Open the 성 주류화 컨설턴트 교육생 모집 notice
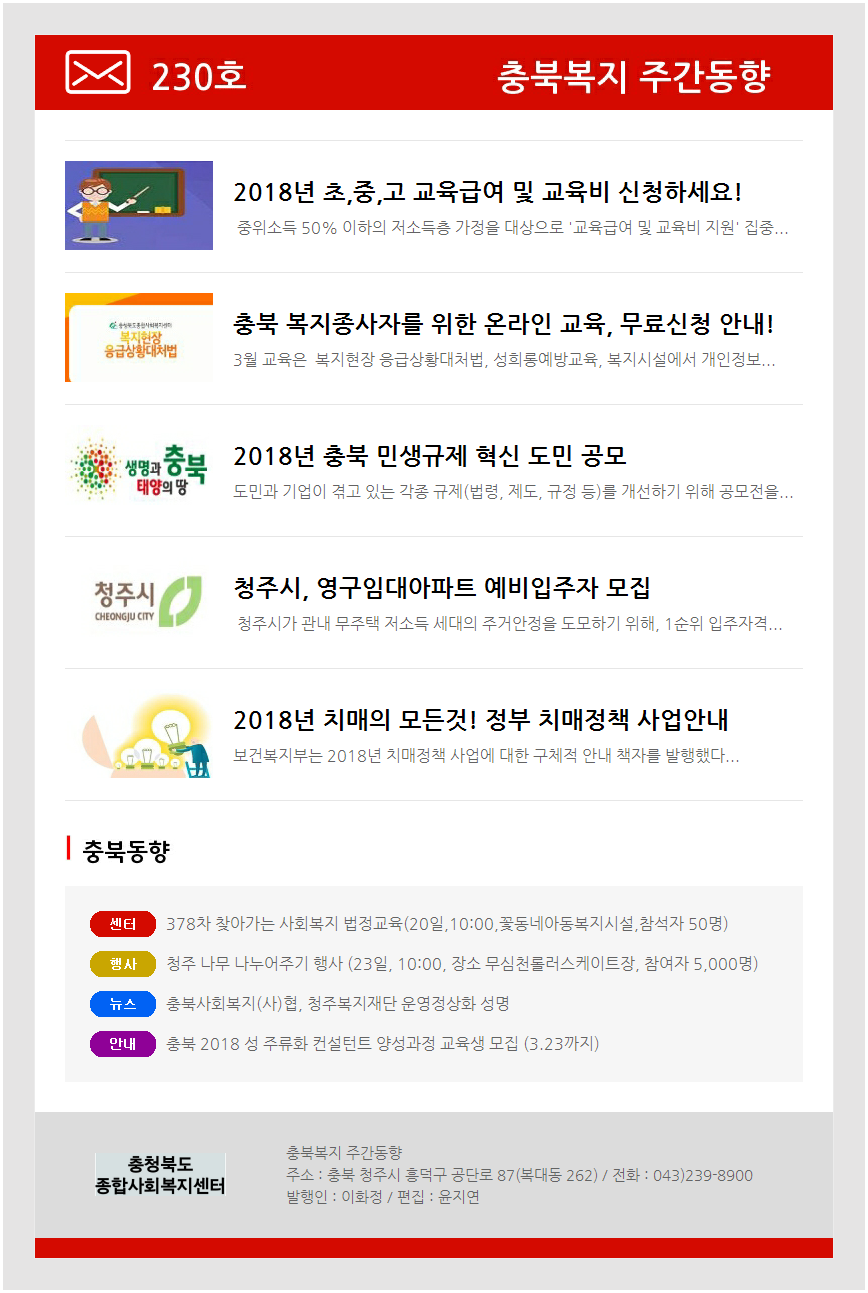Screen dimensions: 868x1293 coord(382,1043)
